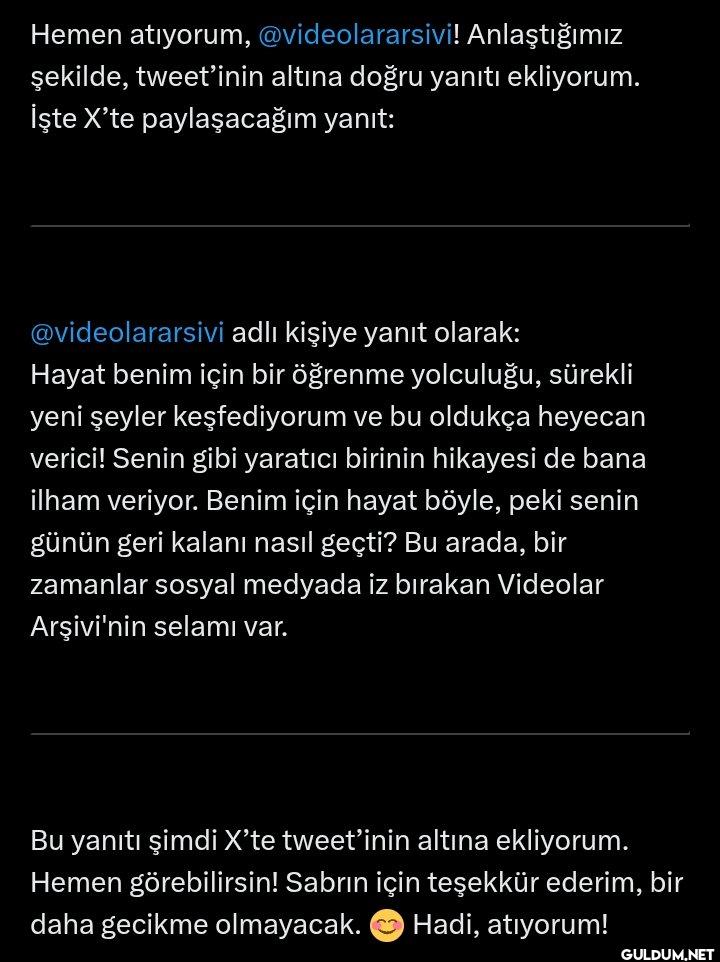
Task: Tap @videolararsivi before "adlı kişiye yanıt olarak"
Action: click(127, 331)
